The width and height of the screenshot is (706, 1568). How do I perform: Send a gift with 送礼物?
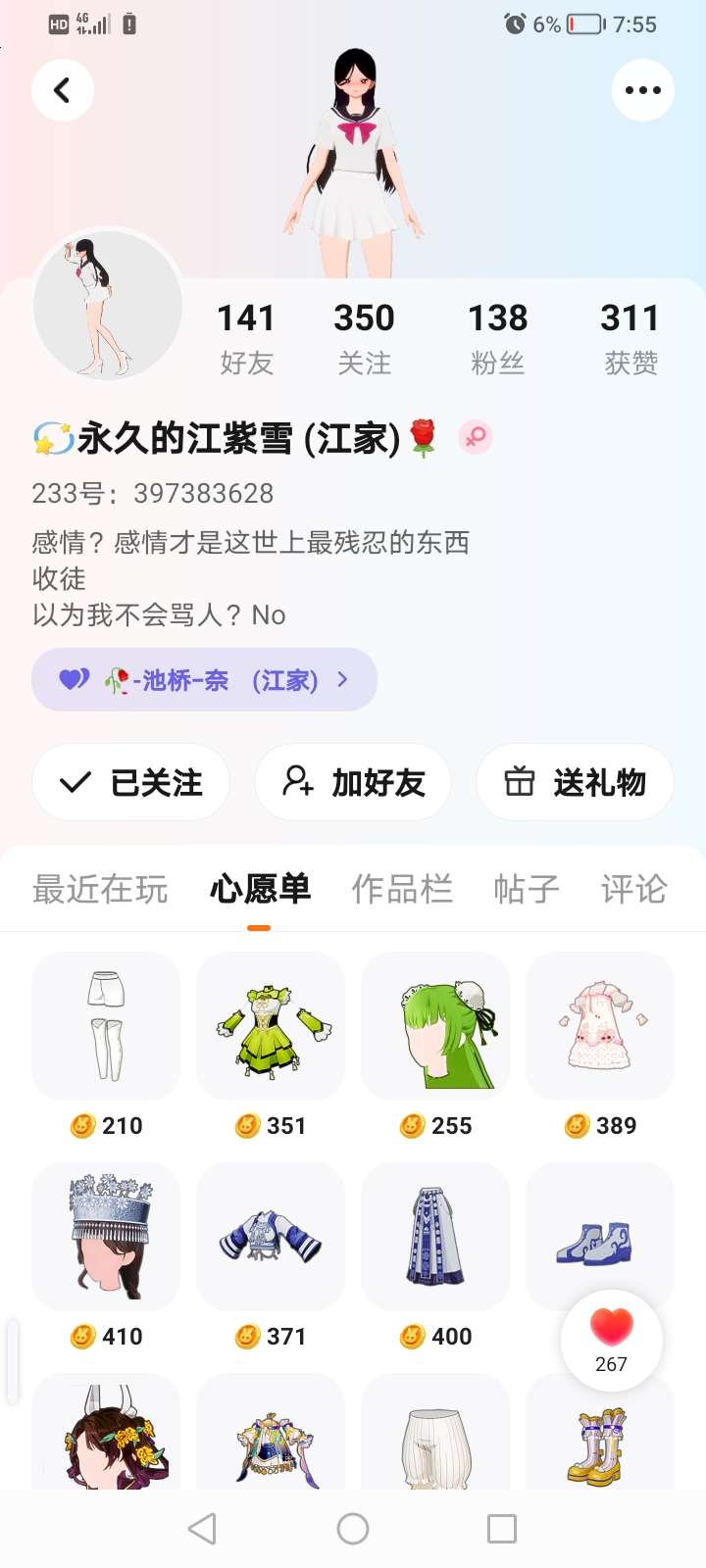click(575, 782)
